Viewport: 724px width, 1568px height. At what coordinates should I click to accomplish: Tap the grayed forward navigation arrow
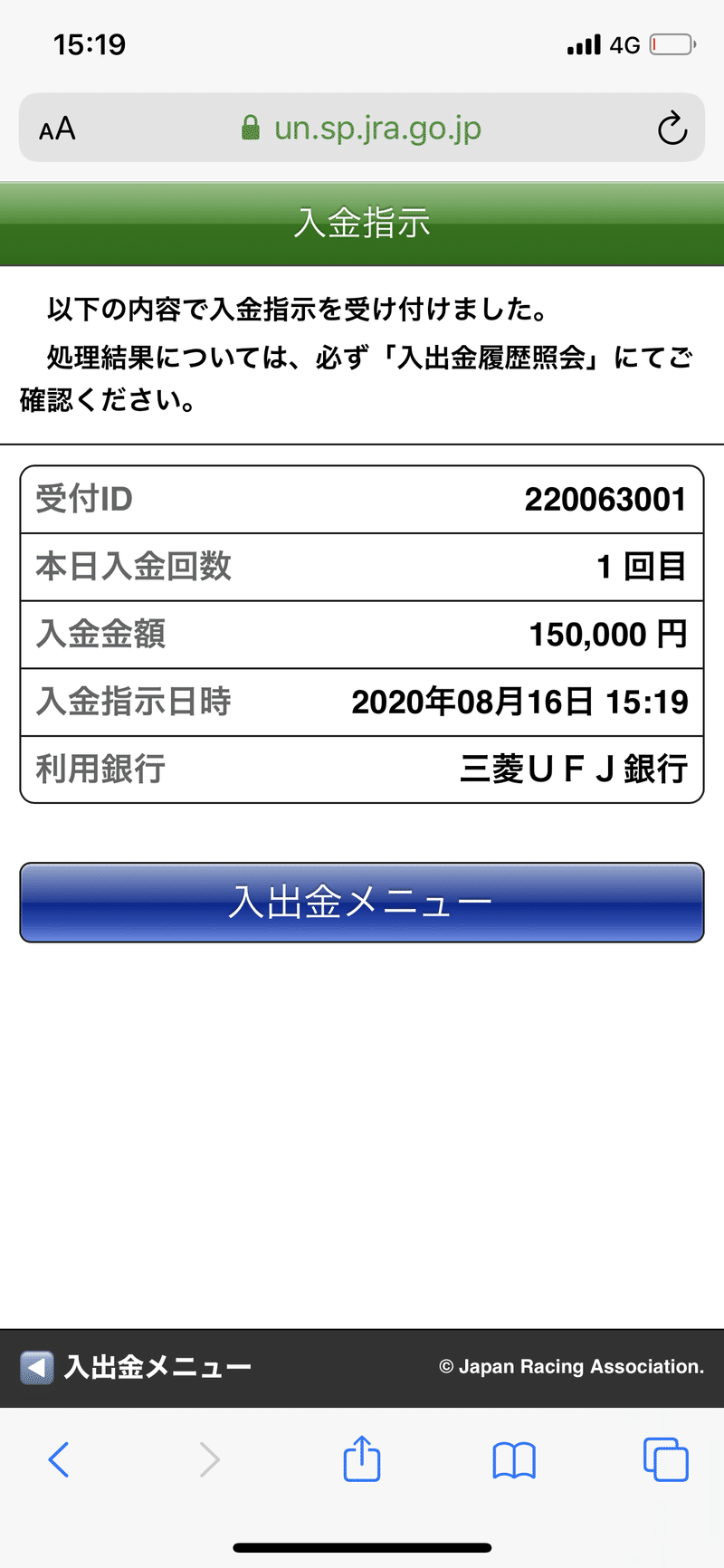tap(210, 1459)
